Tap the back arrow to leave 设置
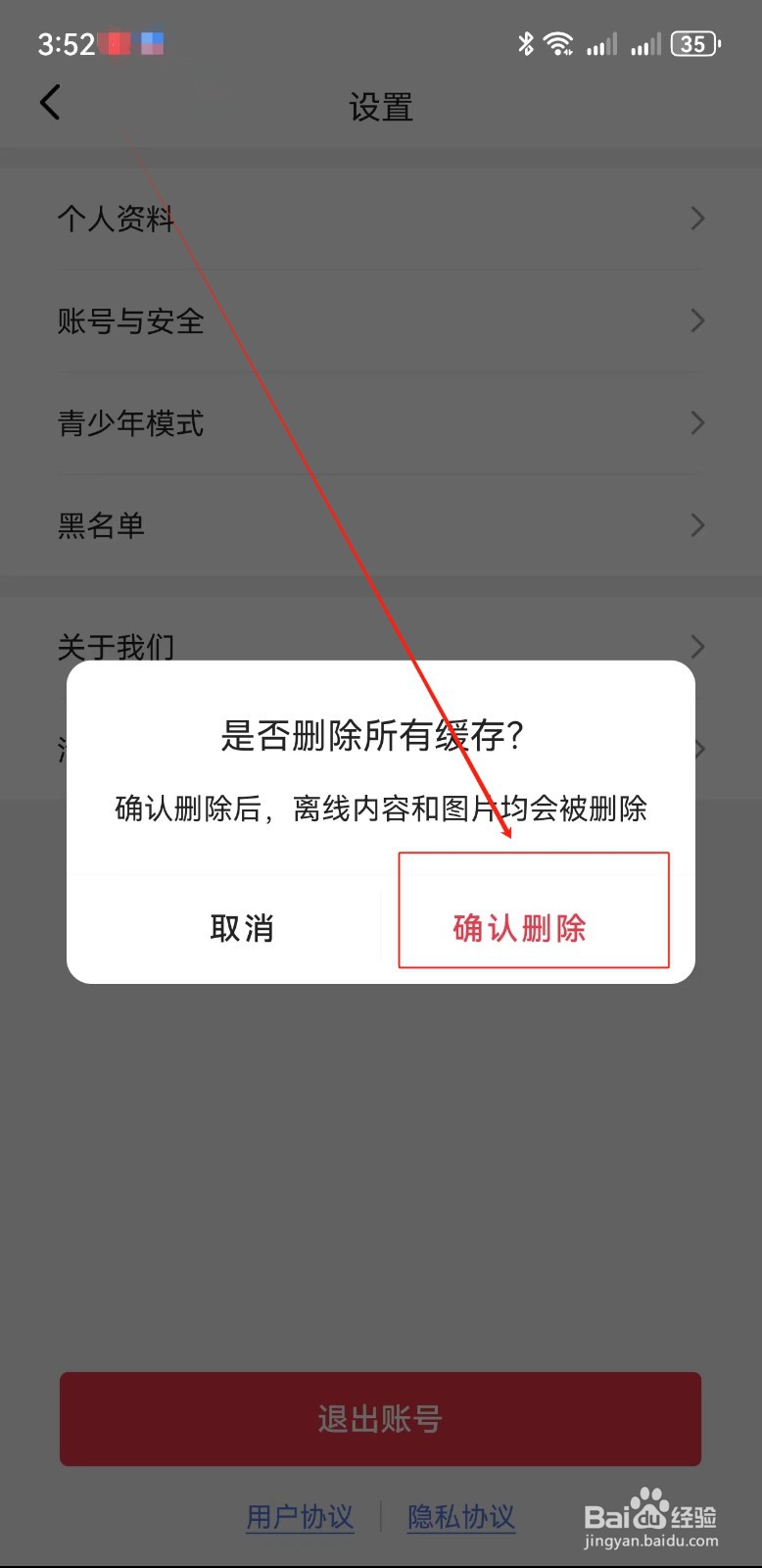The image size is (762, 1568). pos(50,102)
